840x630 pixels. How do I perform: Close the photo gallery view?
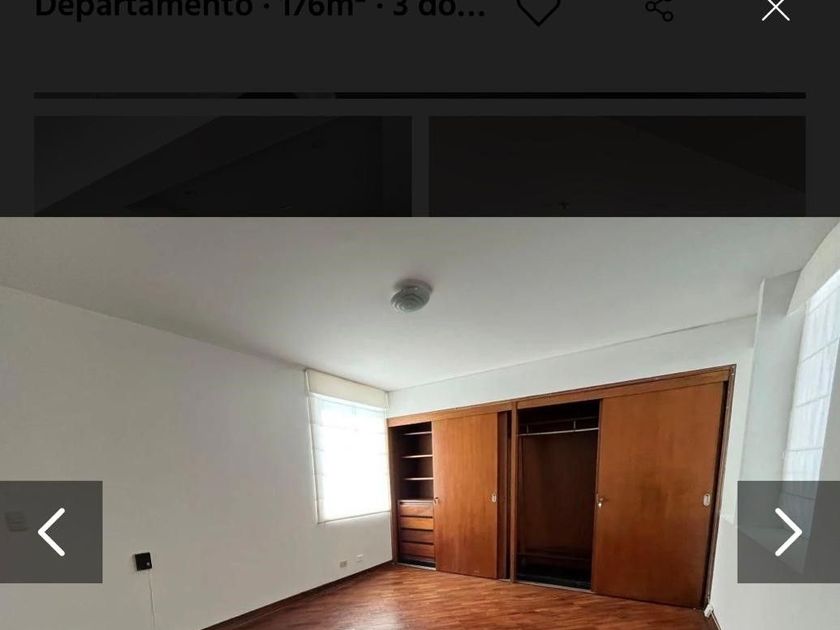776,9
